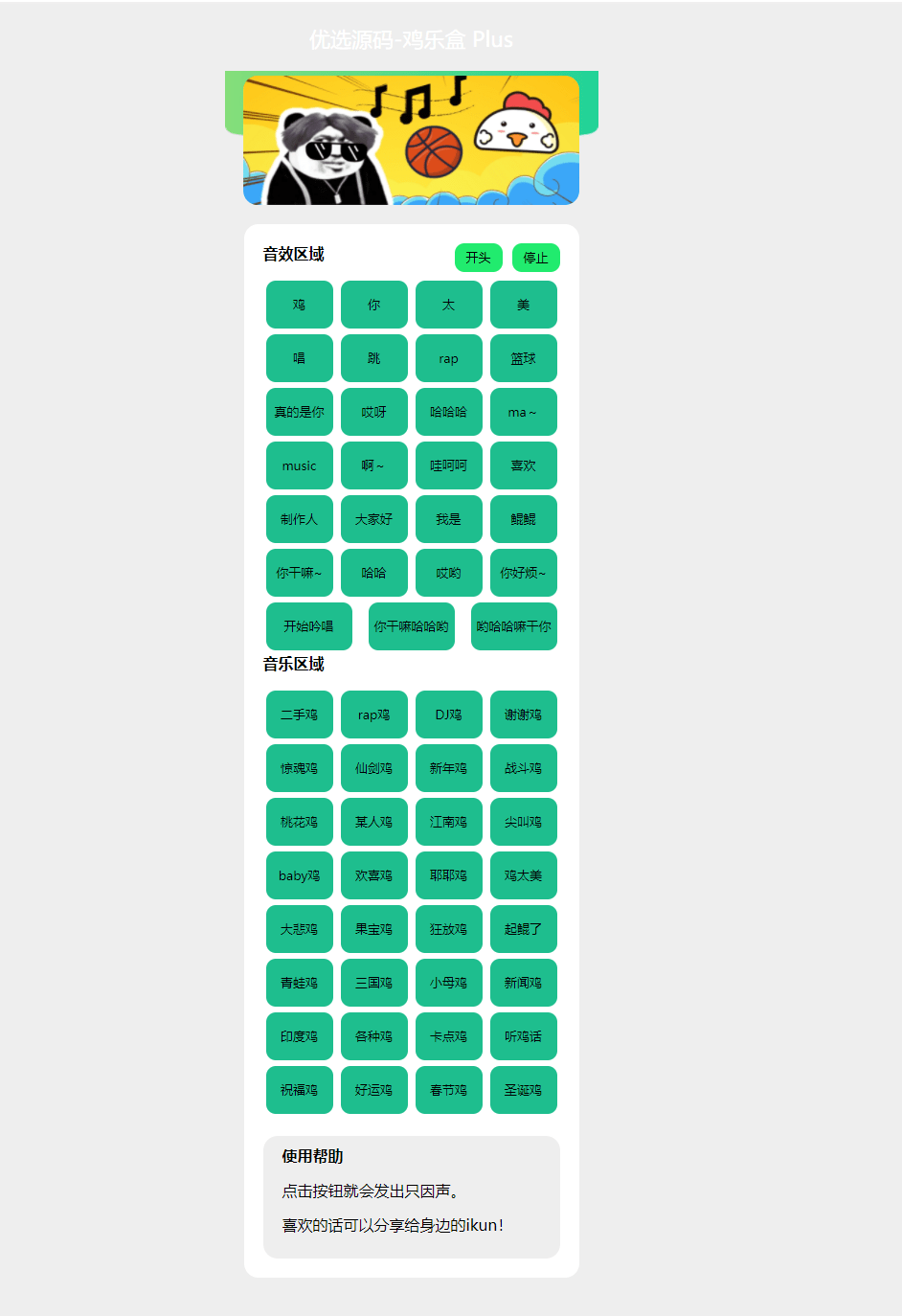Screen dimensions: 902x1316
Task: Tap the 鸡太美 music button
Action: point(523,875)
